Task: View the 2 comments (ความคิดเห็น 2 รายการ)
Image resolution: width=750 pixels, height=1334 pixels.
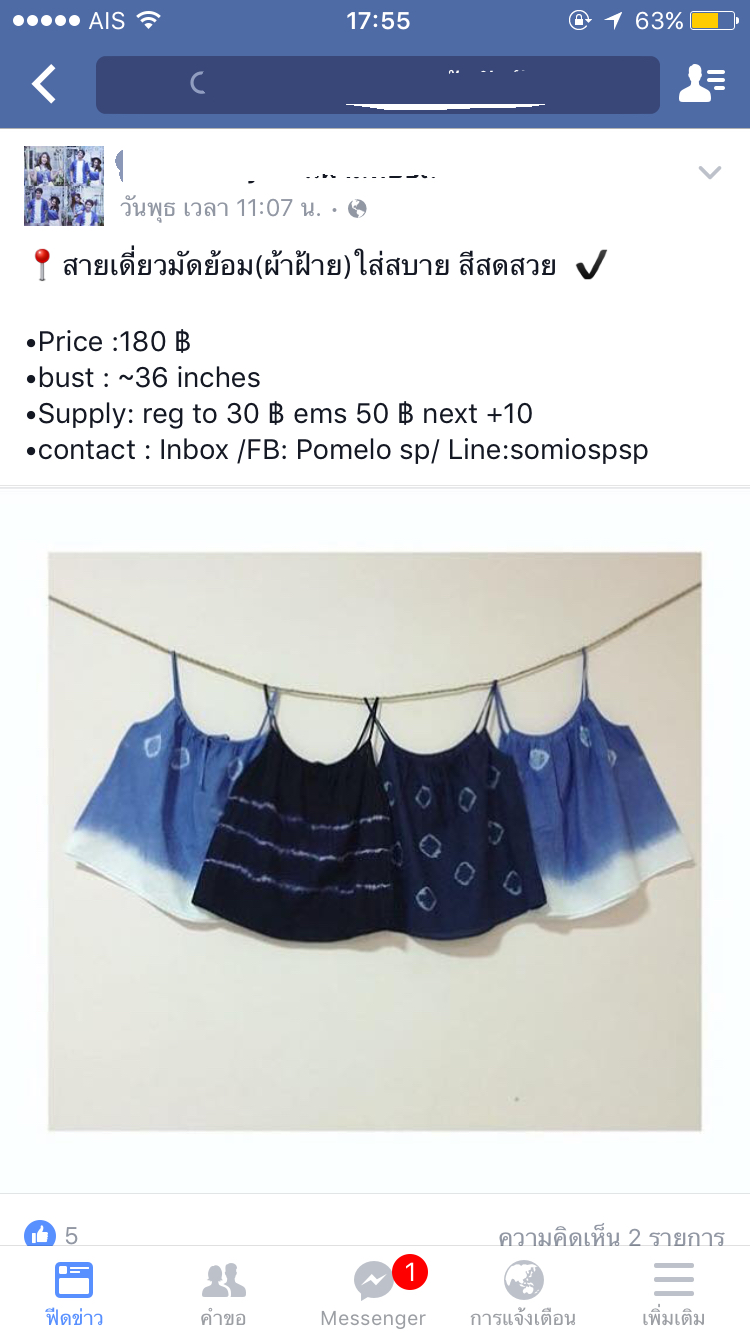Action: [611, 1237]
